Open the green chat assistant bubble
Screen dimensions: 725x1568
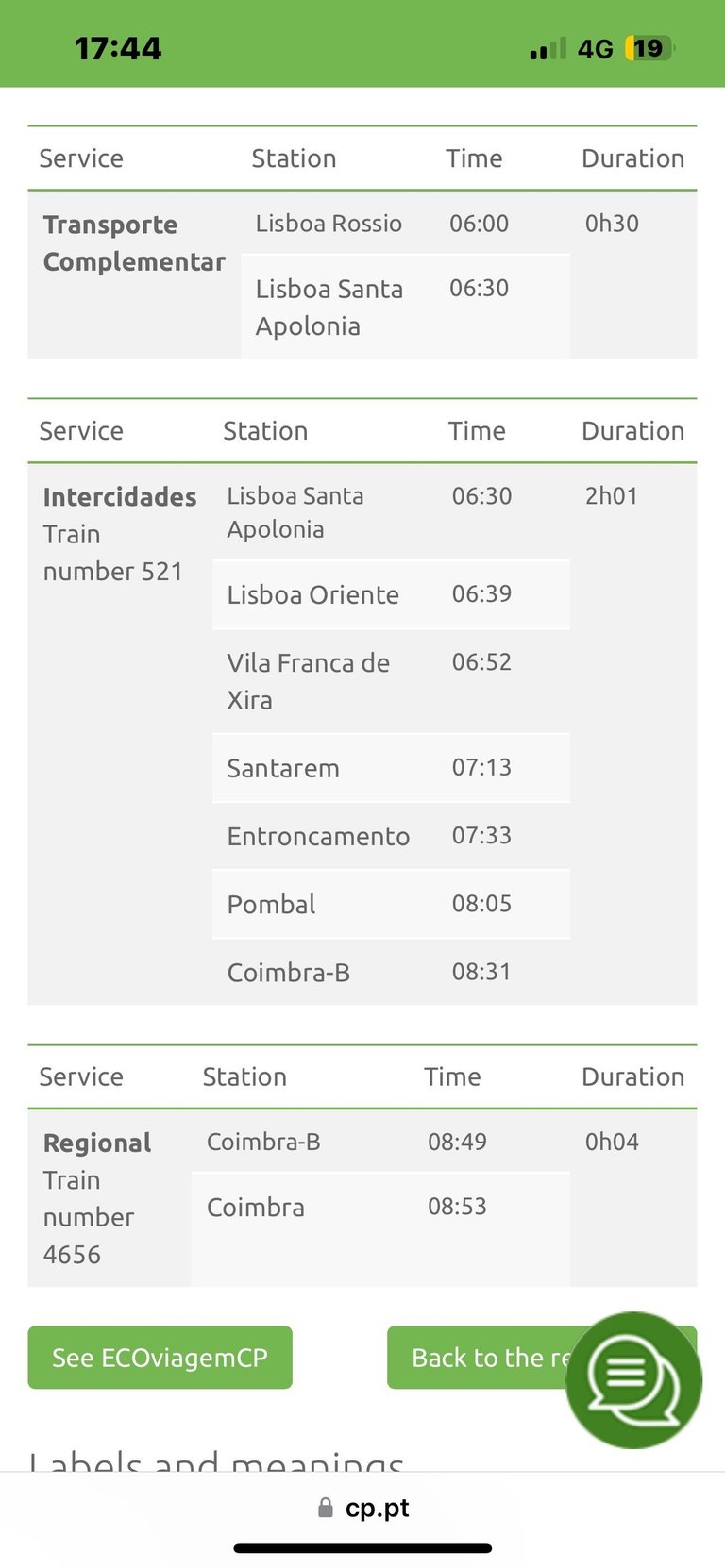coord(633,1379)
